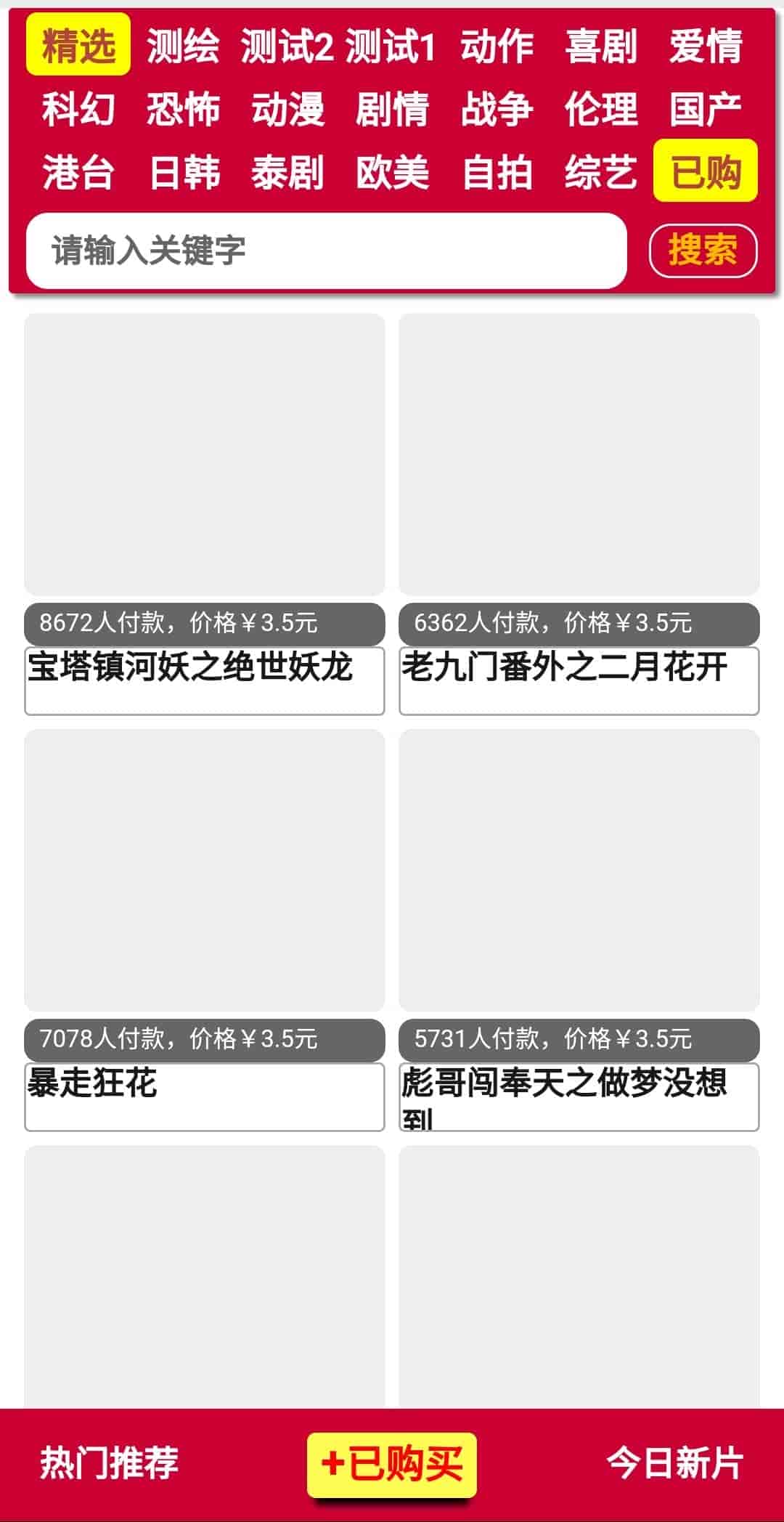This screenshot has height=1522, width=784.
Task: Switch to the 动漫 category
Action: tap(287, 109)
